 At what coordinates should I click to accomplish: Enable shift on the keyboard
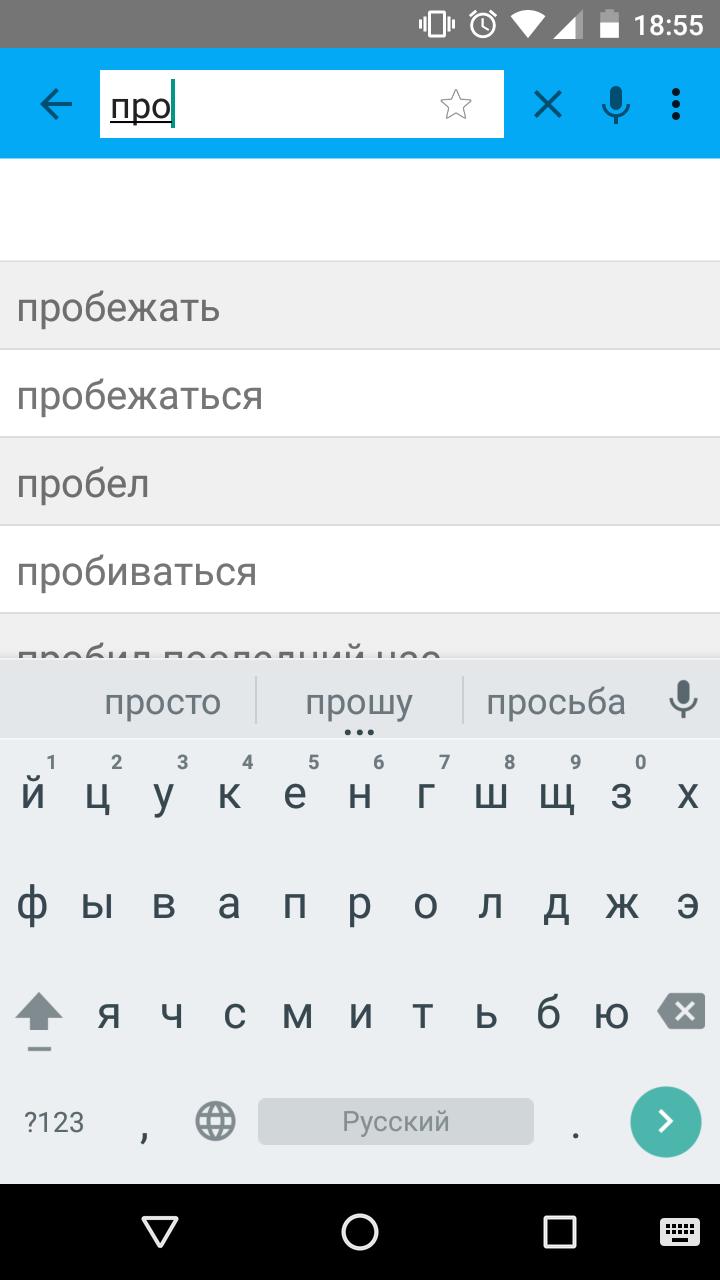39,1015
